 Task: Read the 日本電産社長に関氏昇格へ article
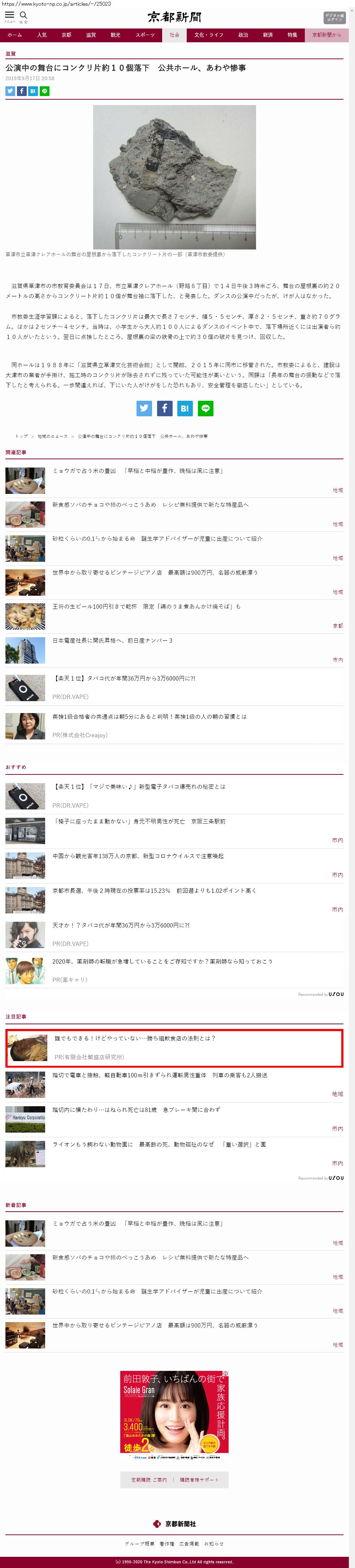113,641
